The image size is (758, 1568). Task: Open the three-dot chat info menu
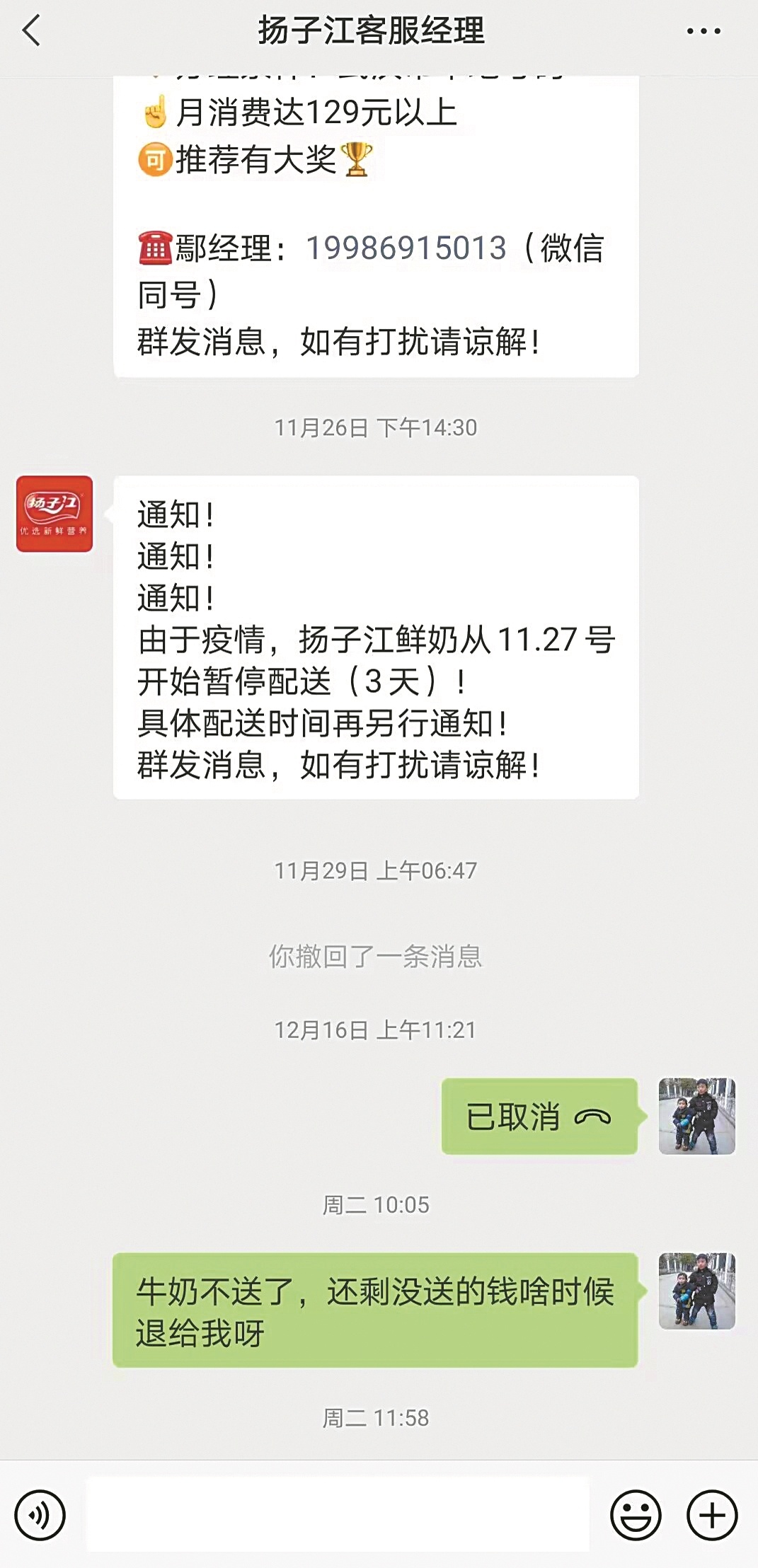704,31
